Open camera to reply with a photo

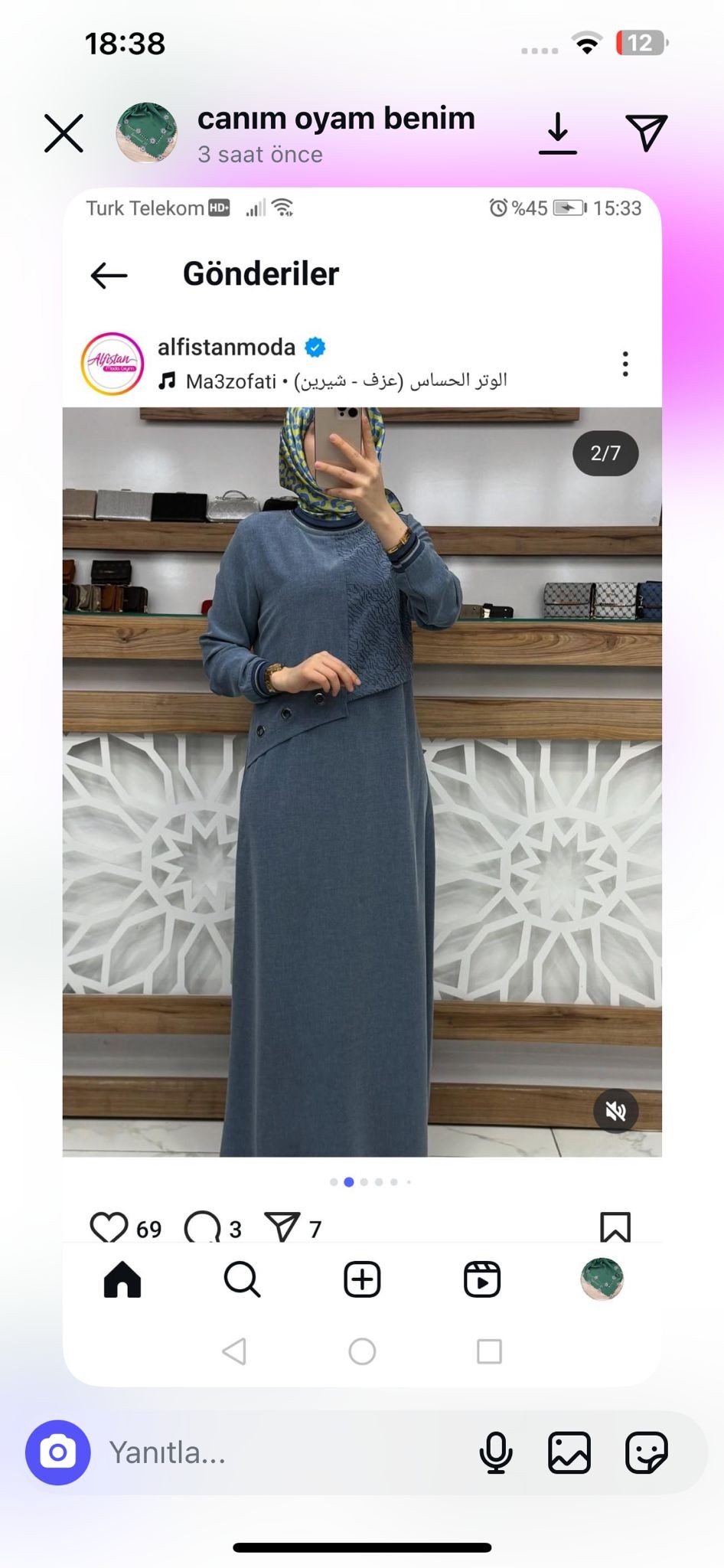(x=58, y=1452)
